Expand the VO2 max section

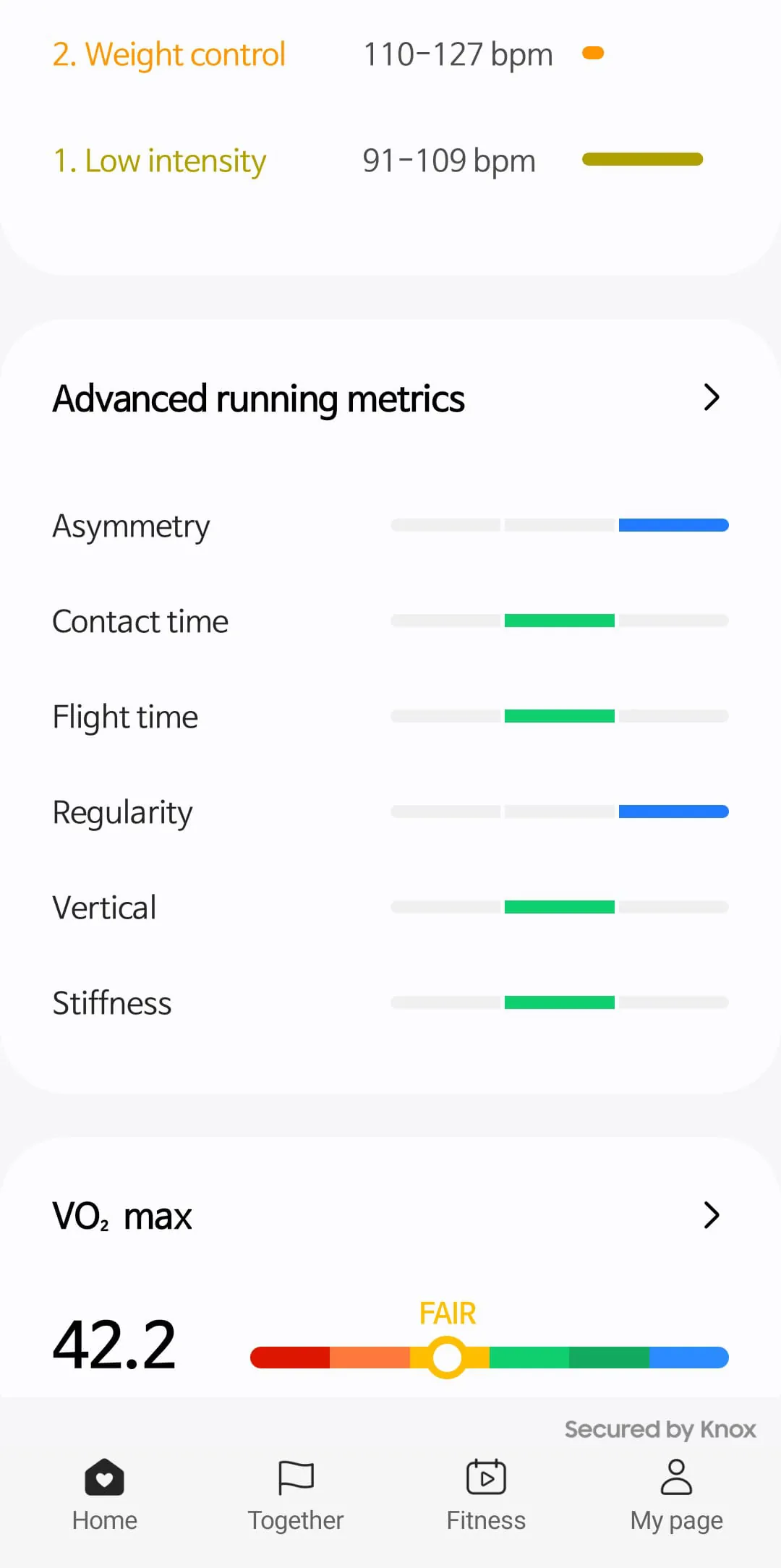coord(711,1215)
